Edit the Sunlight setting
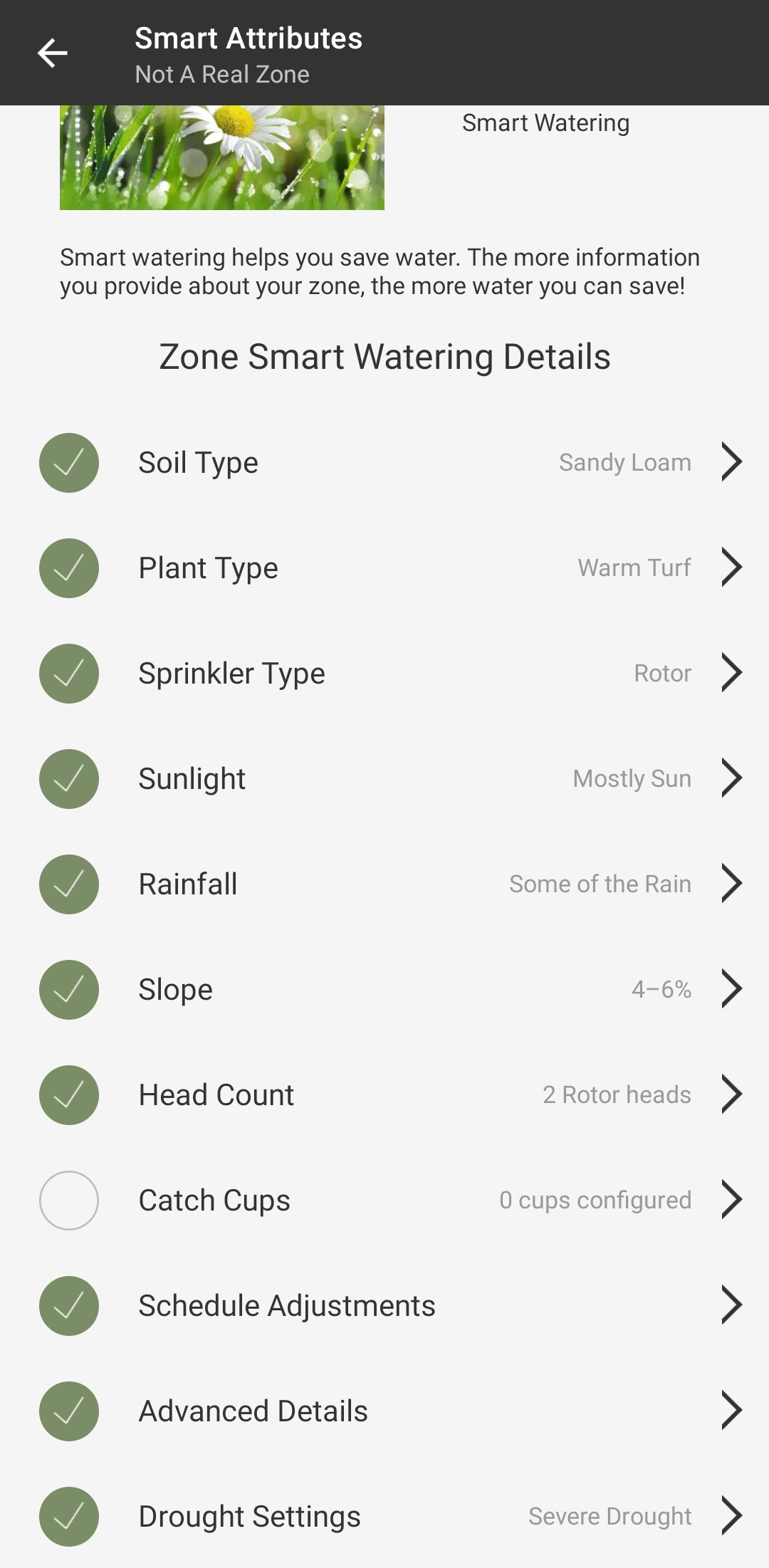 384,779
